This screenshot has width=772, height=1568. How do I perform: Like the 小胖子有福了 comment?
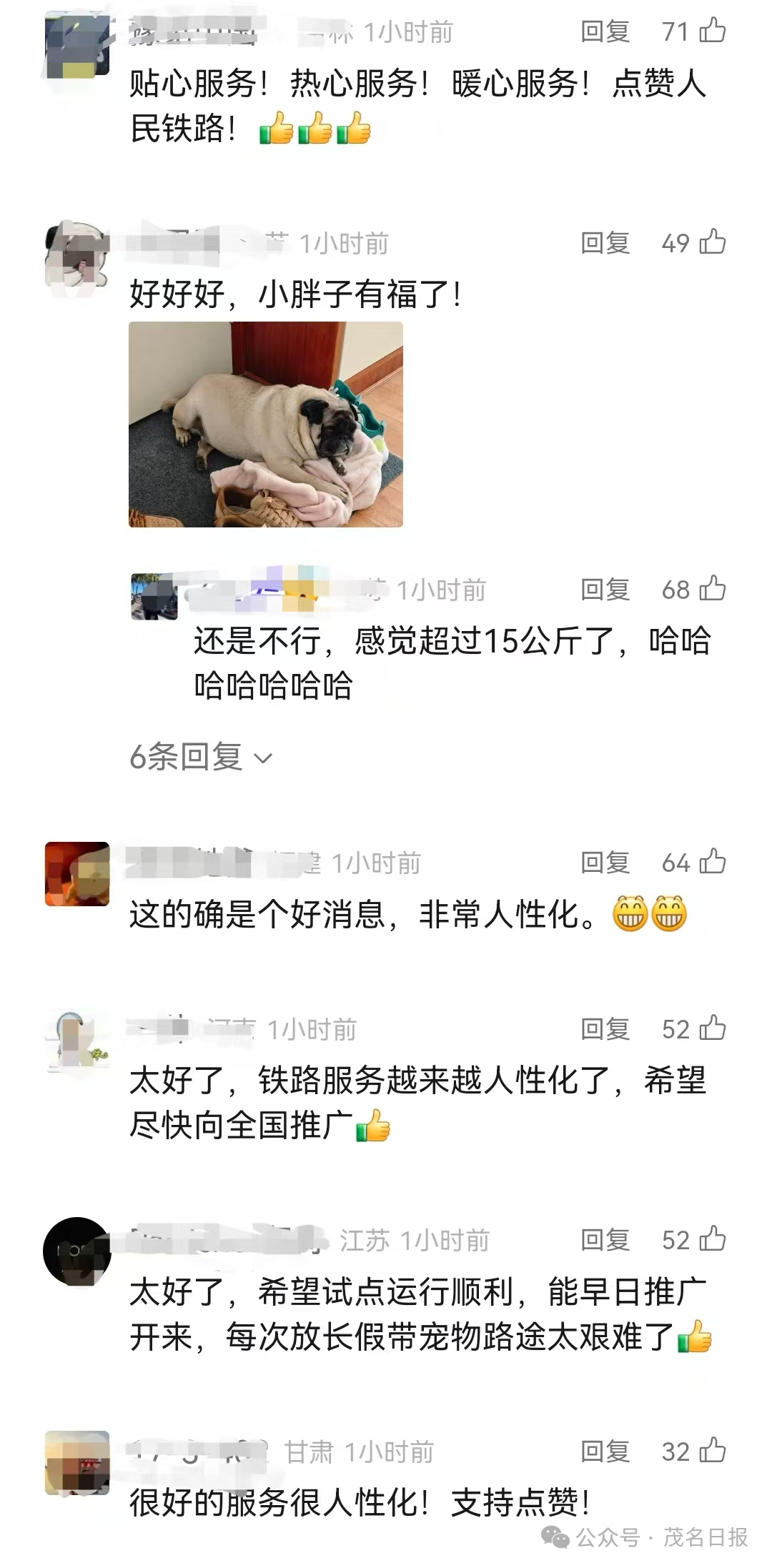pos(712,242)
